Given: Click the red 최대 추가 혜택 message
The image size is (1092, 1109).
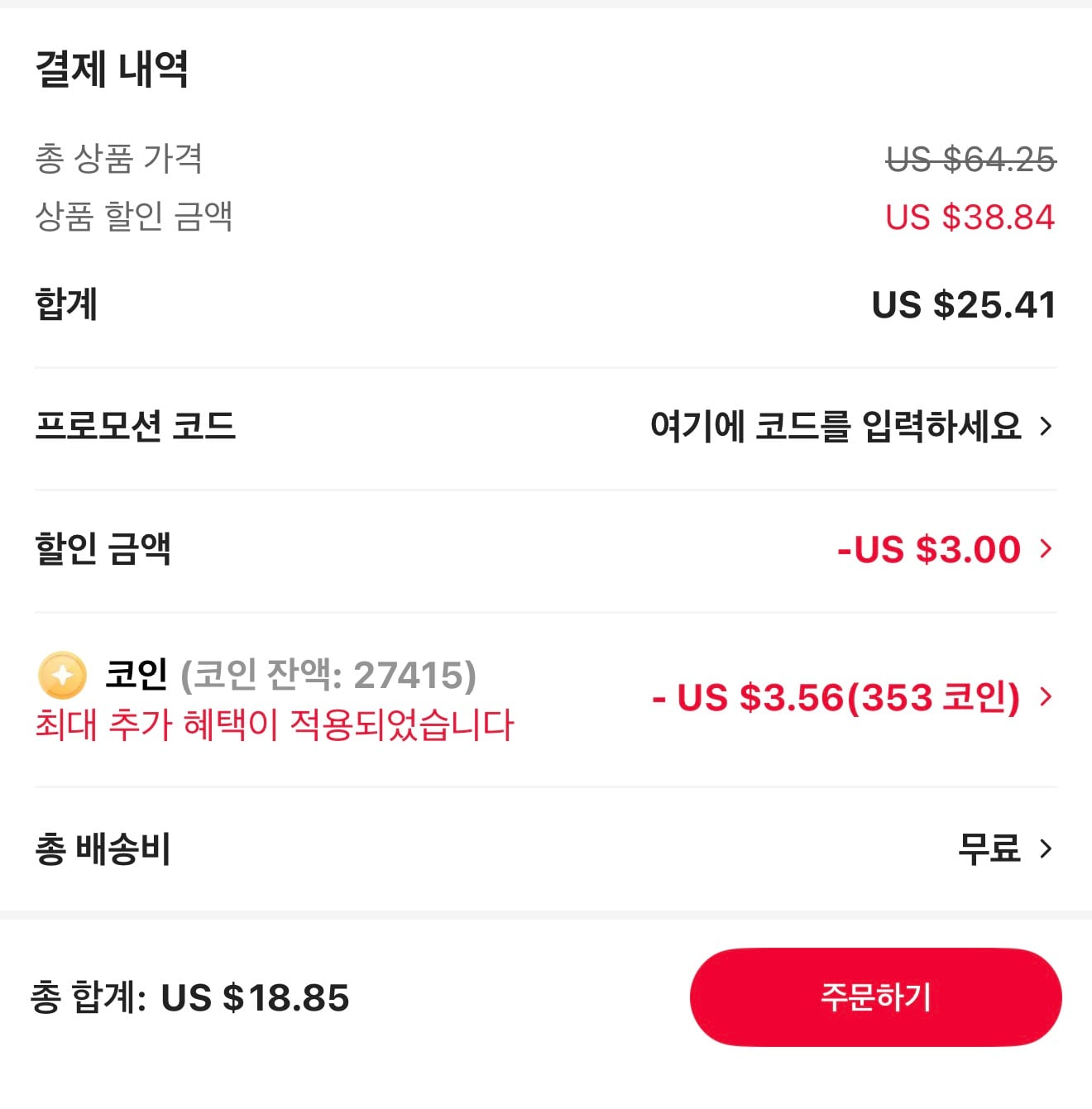Looking at the screenshot, I should click(x=273, y=726).
